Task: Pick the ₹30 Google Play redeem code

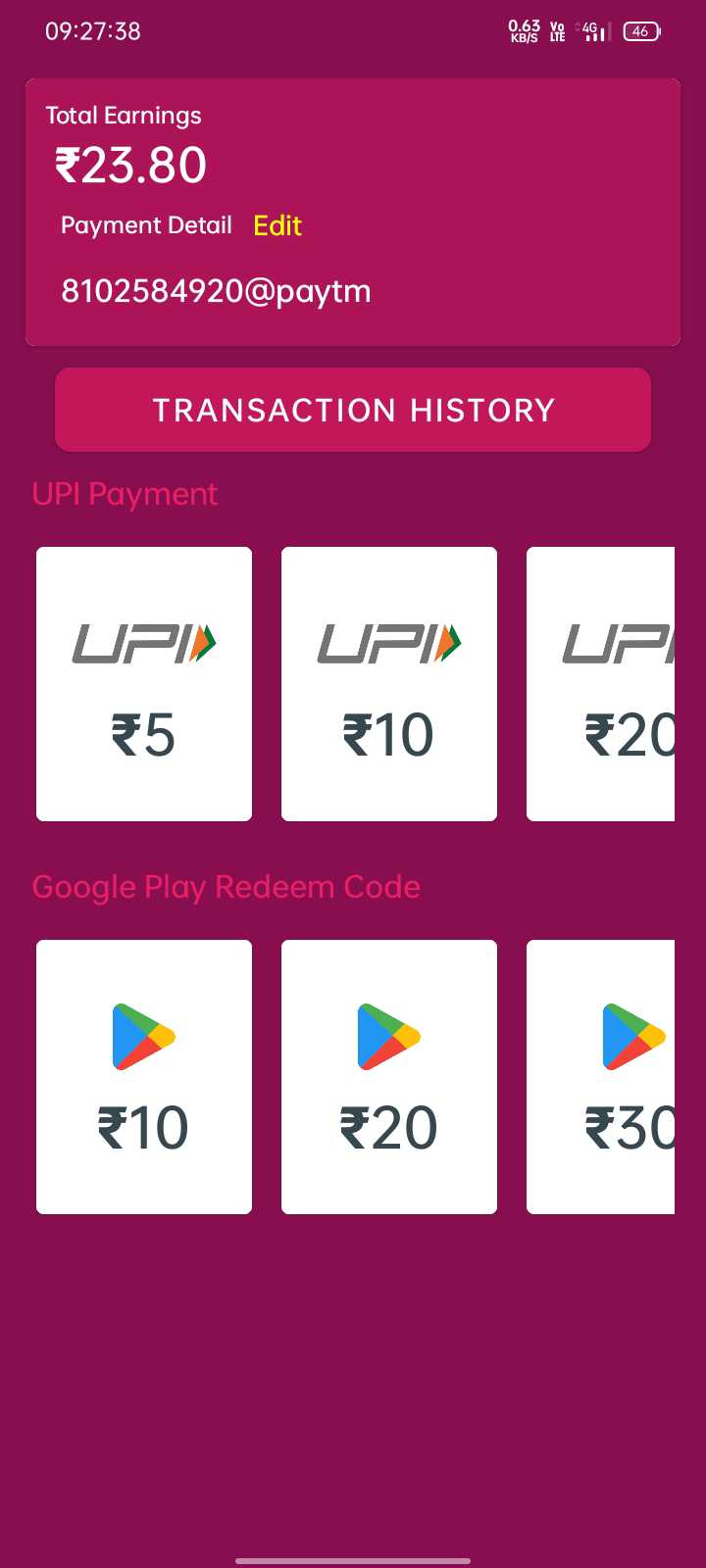Action: 600,1077
